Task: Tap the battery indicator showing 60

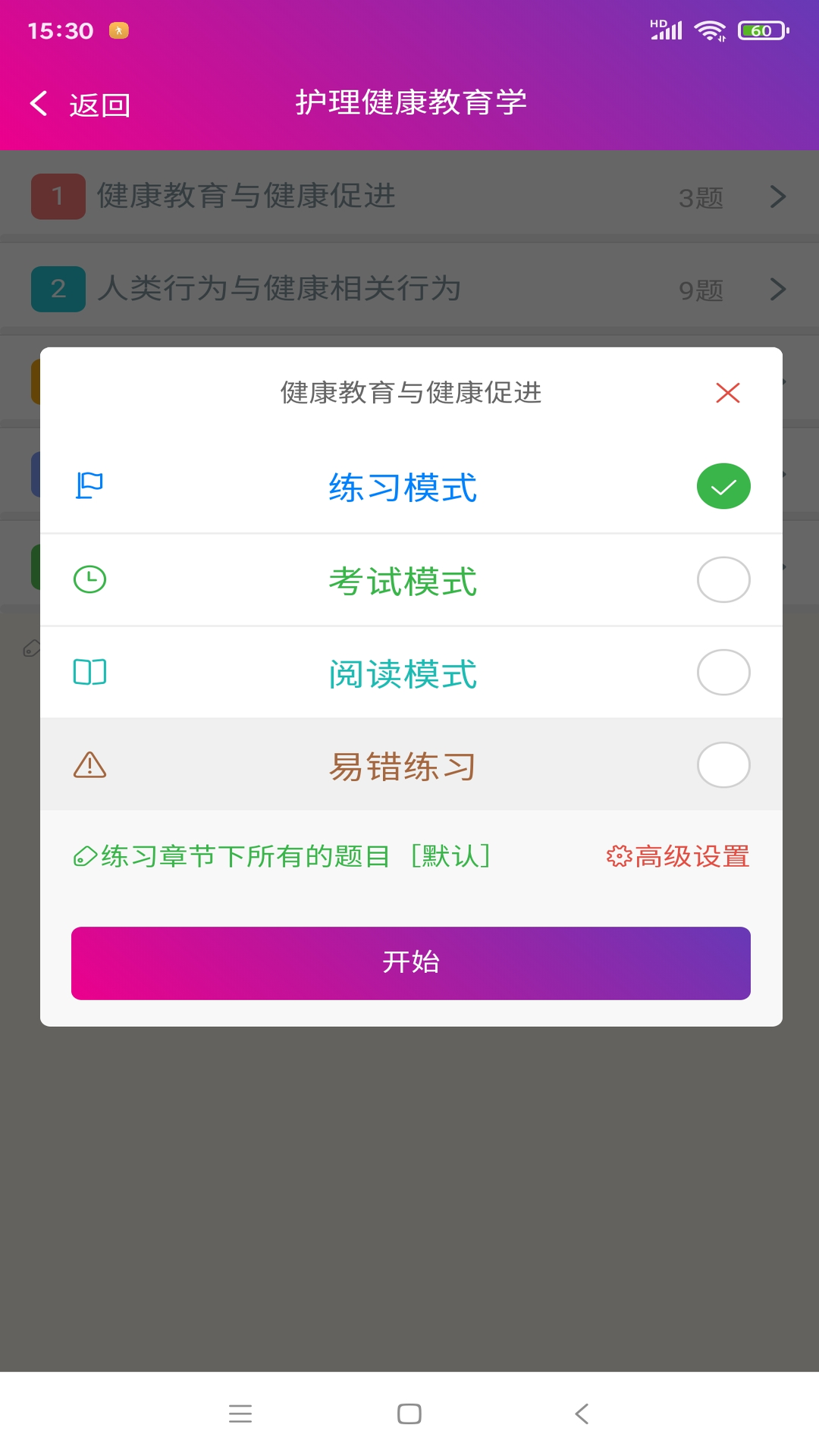Action: point(761,30)
